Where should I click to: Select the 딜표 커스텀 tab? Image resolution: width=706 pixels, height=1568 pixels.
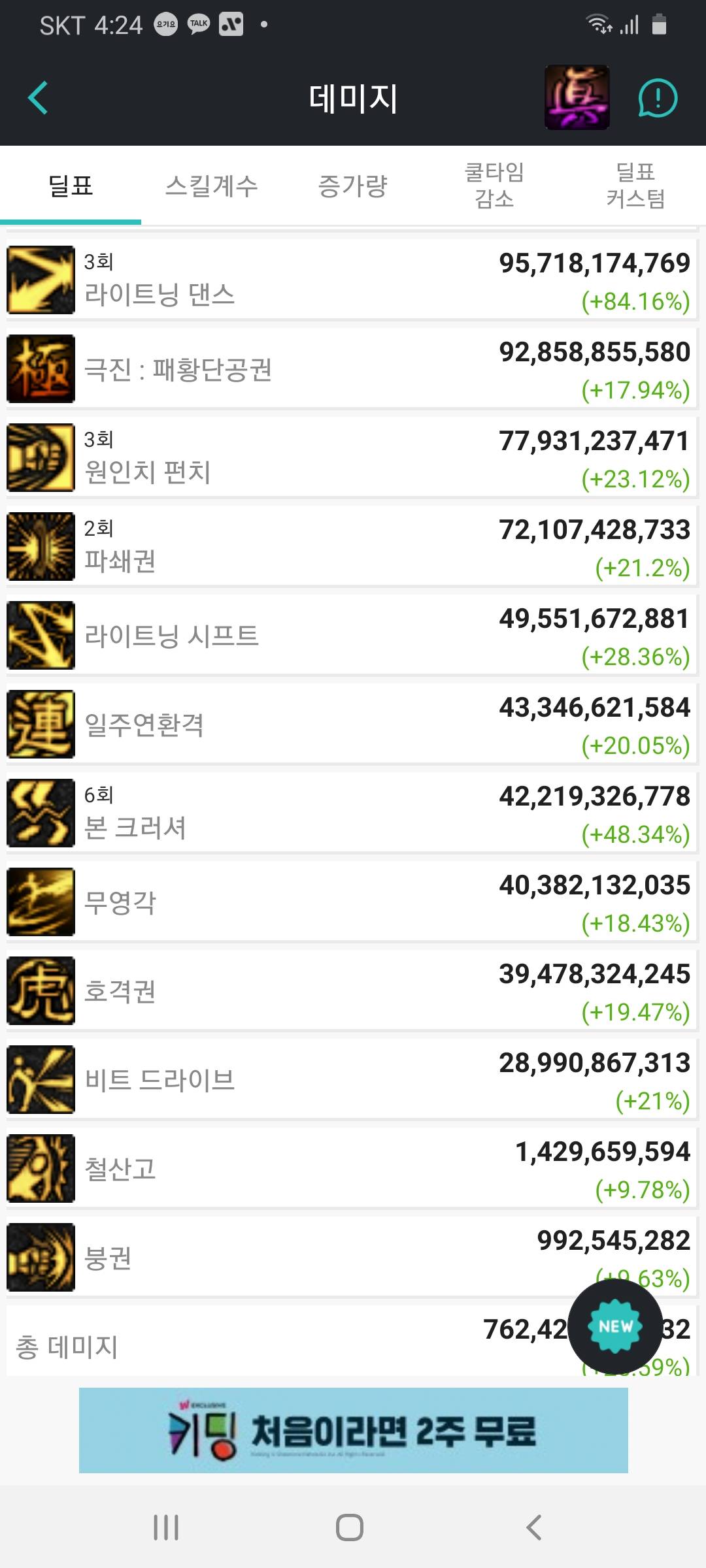[x=635, y=186]
